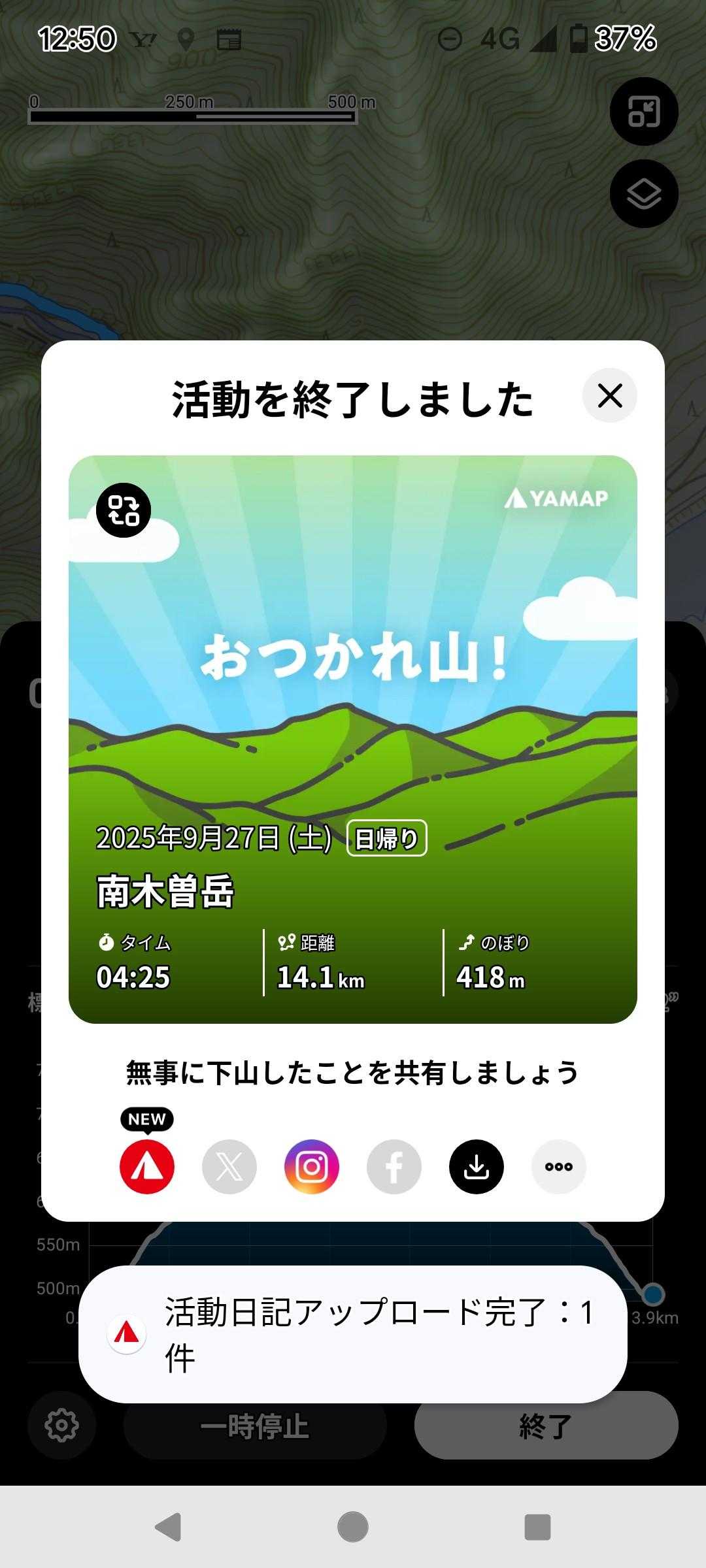
Task: Go back with the system back button
Action: 168,1527
